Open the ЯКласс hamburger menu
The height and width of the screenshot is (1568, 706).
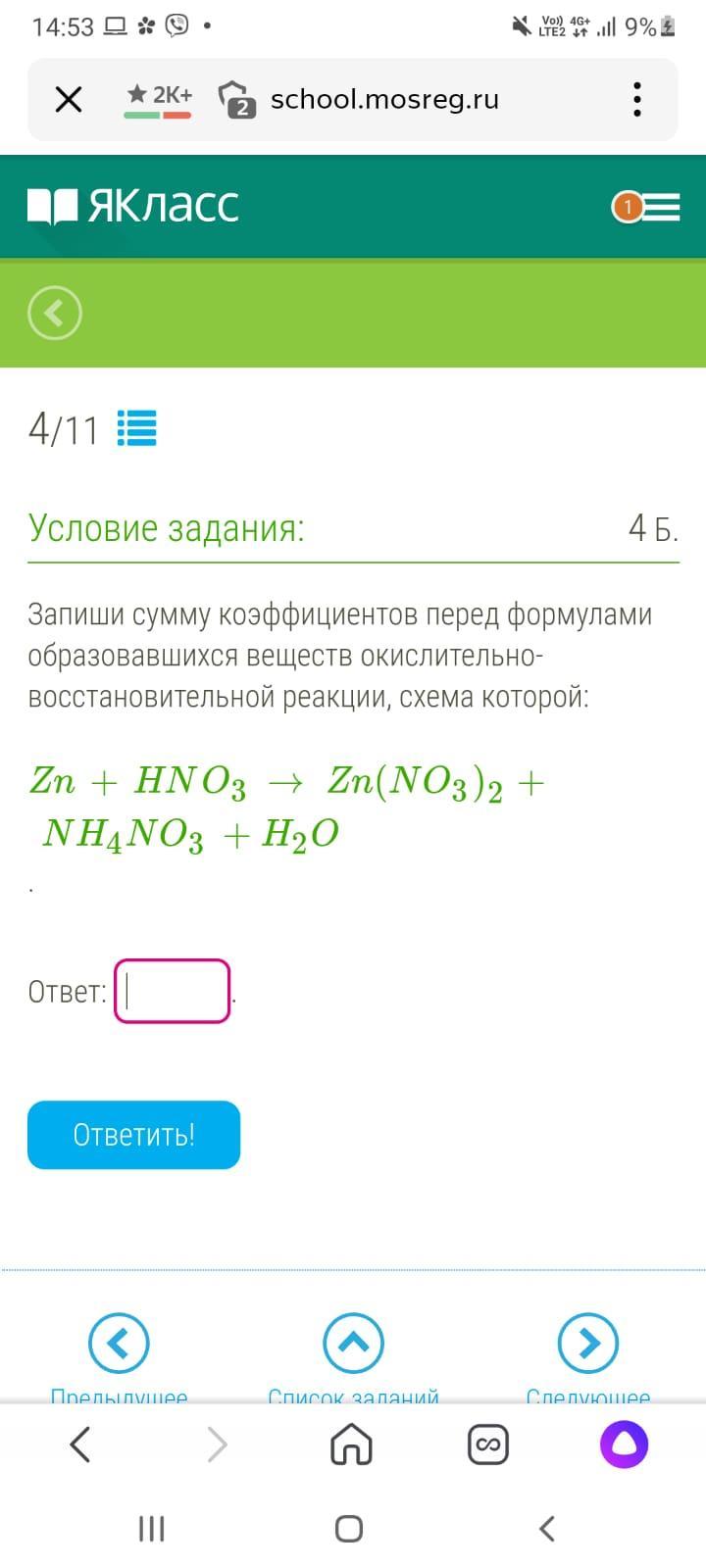[x=659, y=207]
